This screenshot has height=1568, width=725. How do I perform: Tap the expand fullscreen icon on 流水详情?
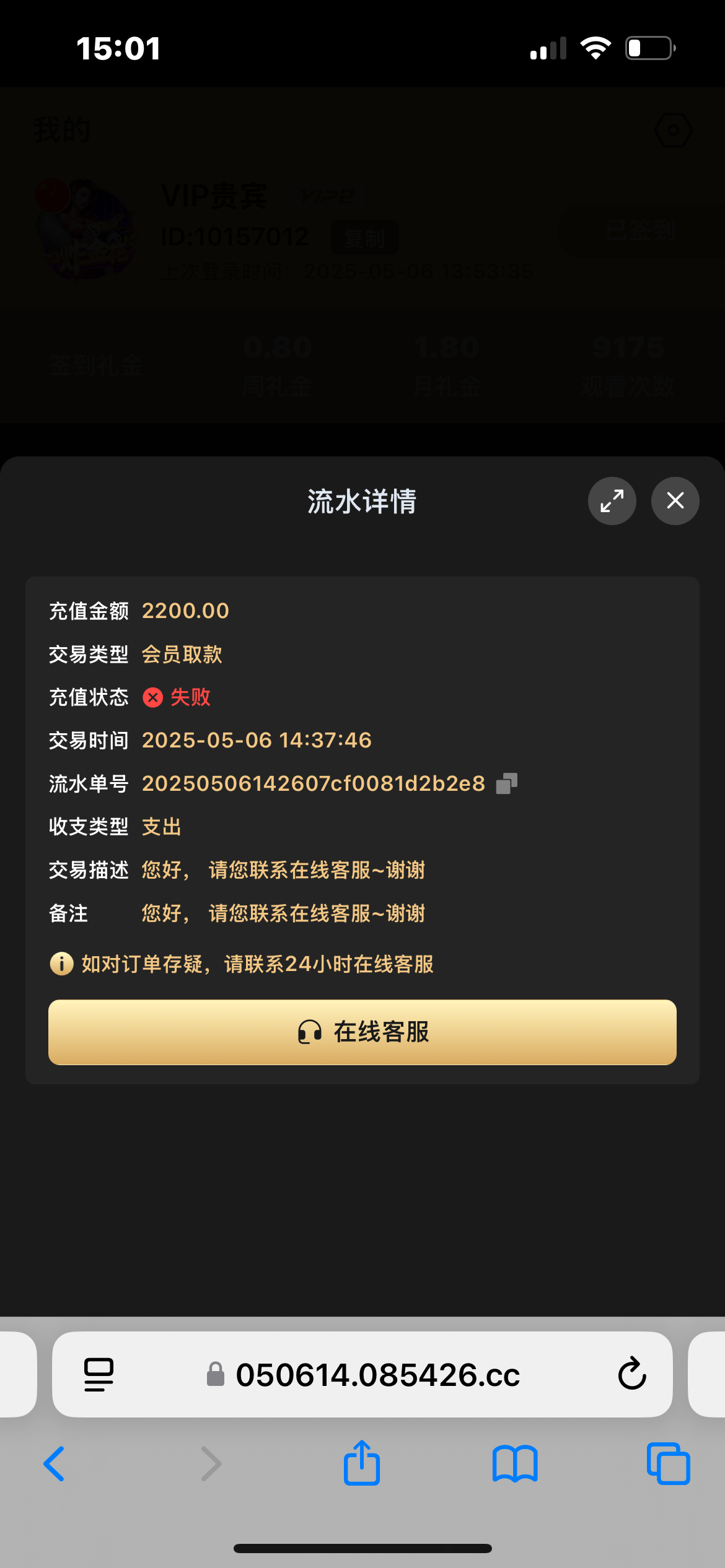coord(611,501)
